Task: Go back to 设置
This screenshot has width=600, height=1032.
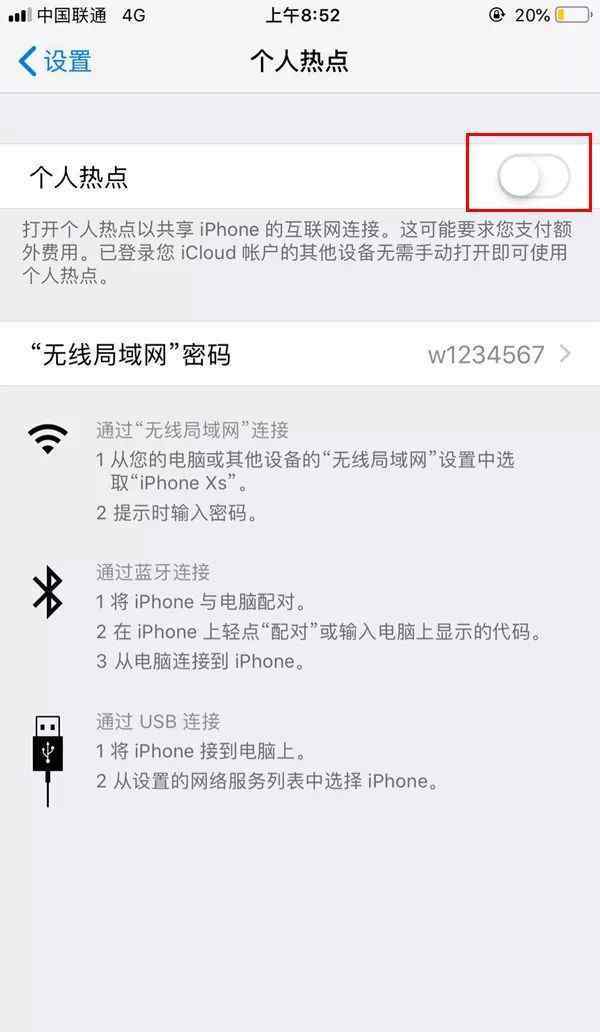Action: [x=55, y=61]
